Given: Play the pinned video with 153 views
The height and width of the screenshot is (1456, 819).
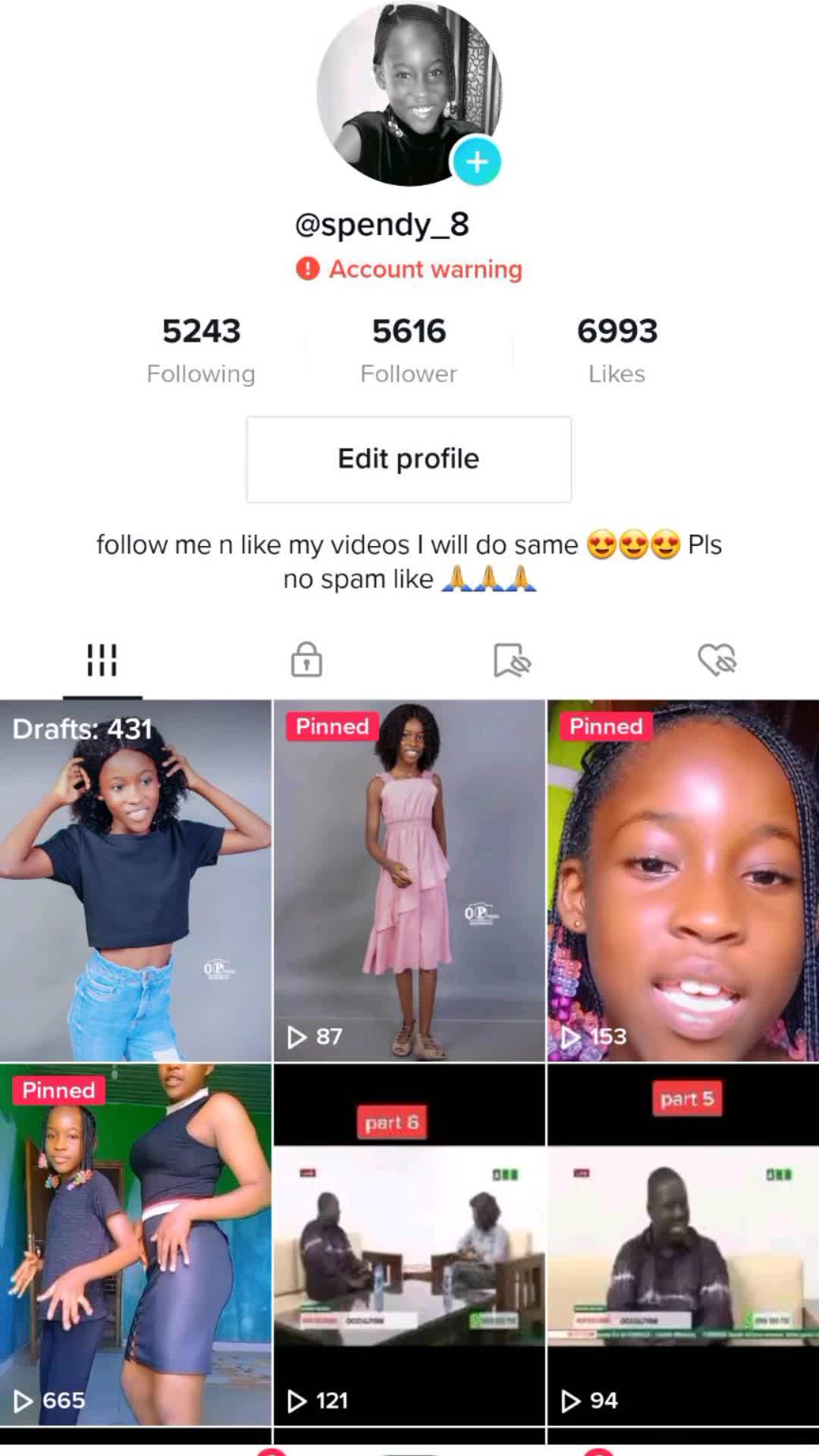Looking at the screenshot, I should pyautogui.click(x=682, y=880).
